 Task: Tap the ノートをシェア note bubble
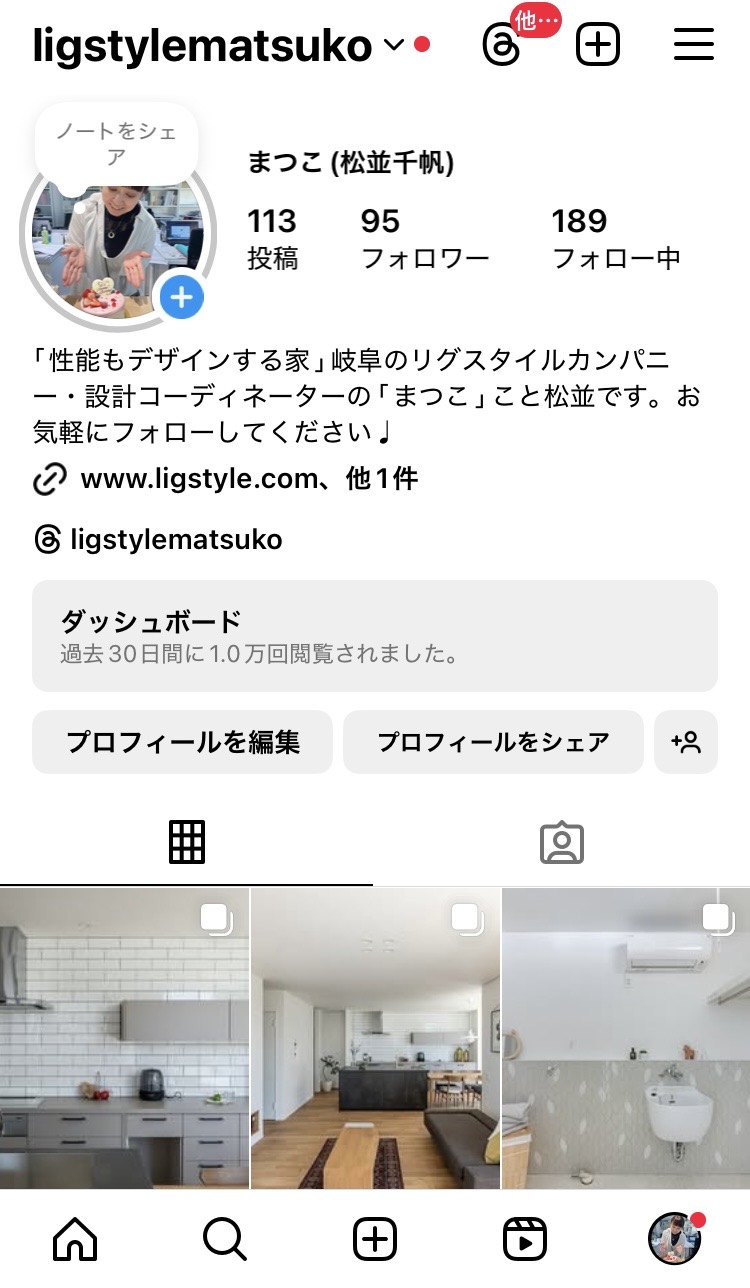(116, 144)
